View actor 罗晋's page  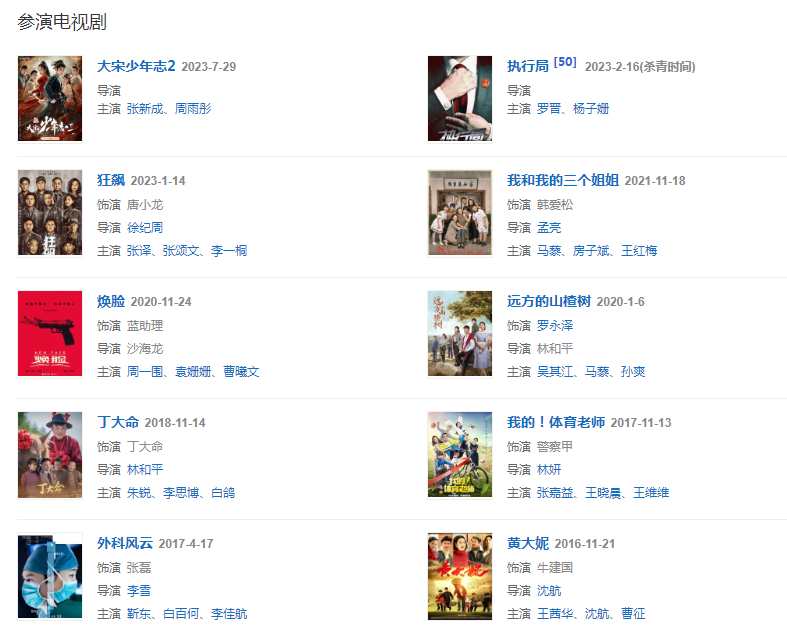coord(549,108)
